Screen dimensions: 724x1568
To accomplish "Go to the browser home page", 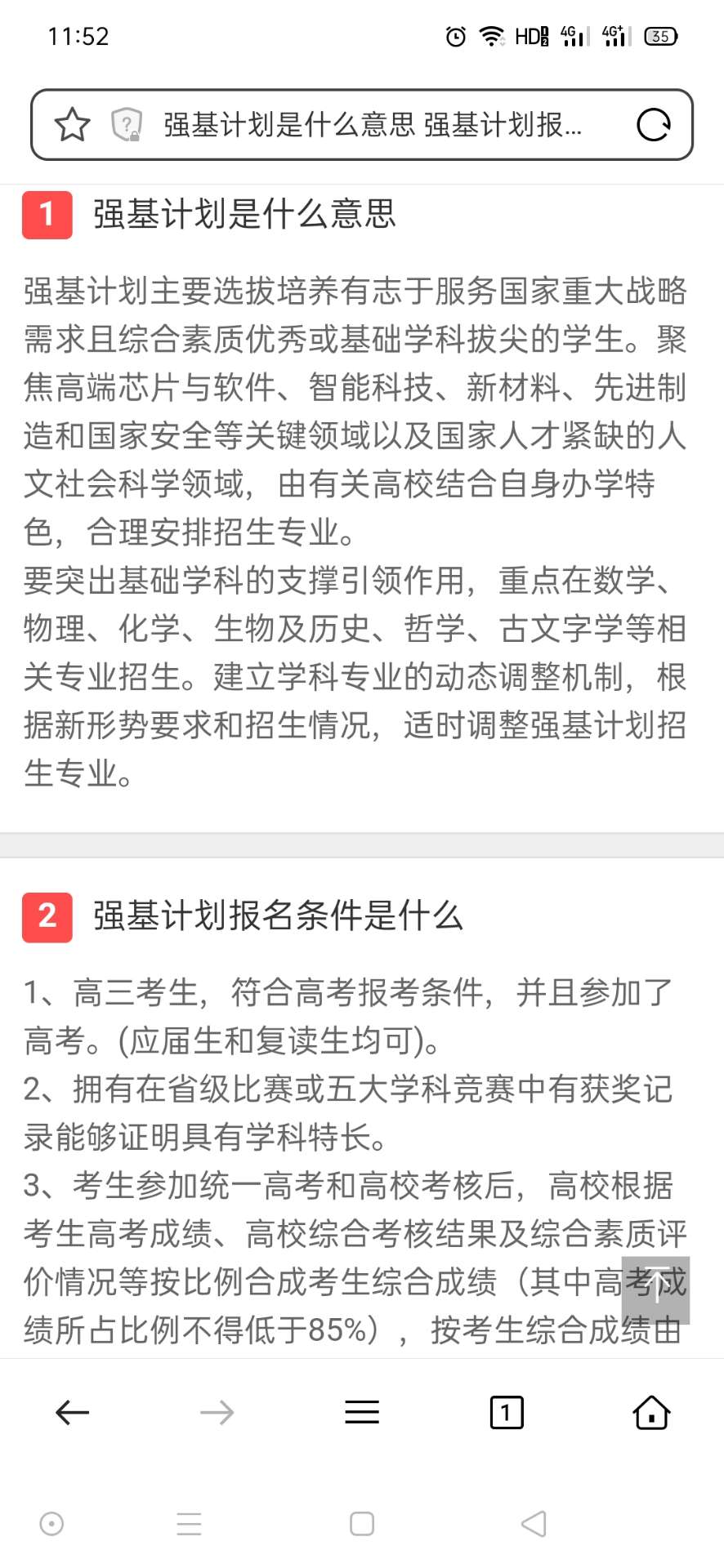I will (651, 1412).
